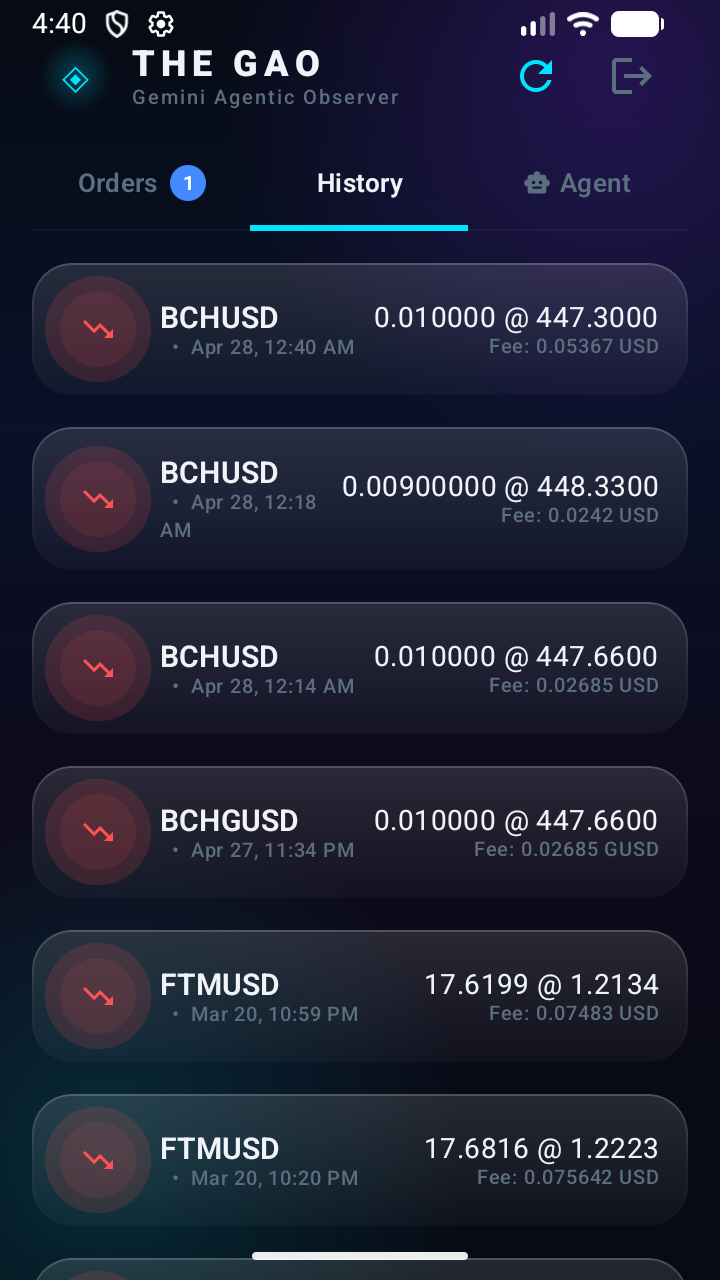Tap the red sell icon on BCHUSD top trade

tap(97, 328)
